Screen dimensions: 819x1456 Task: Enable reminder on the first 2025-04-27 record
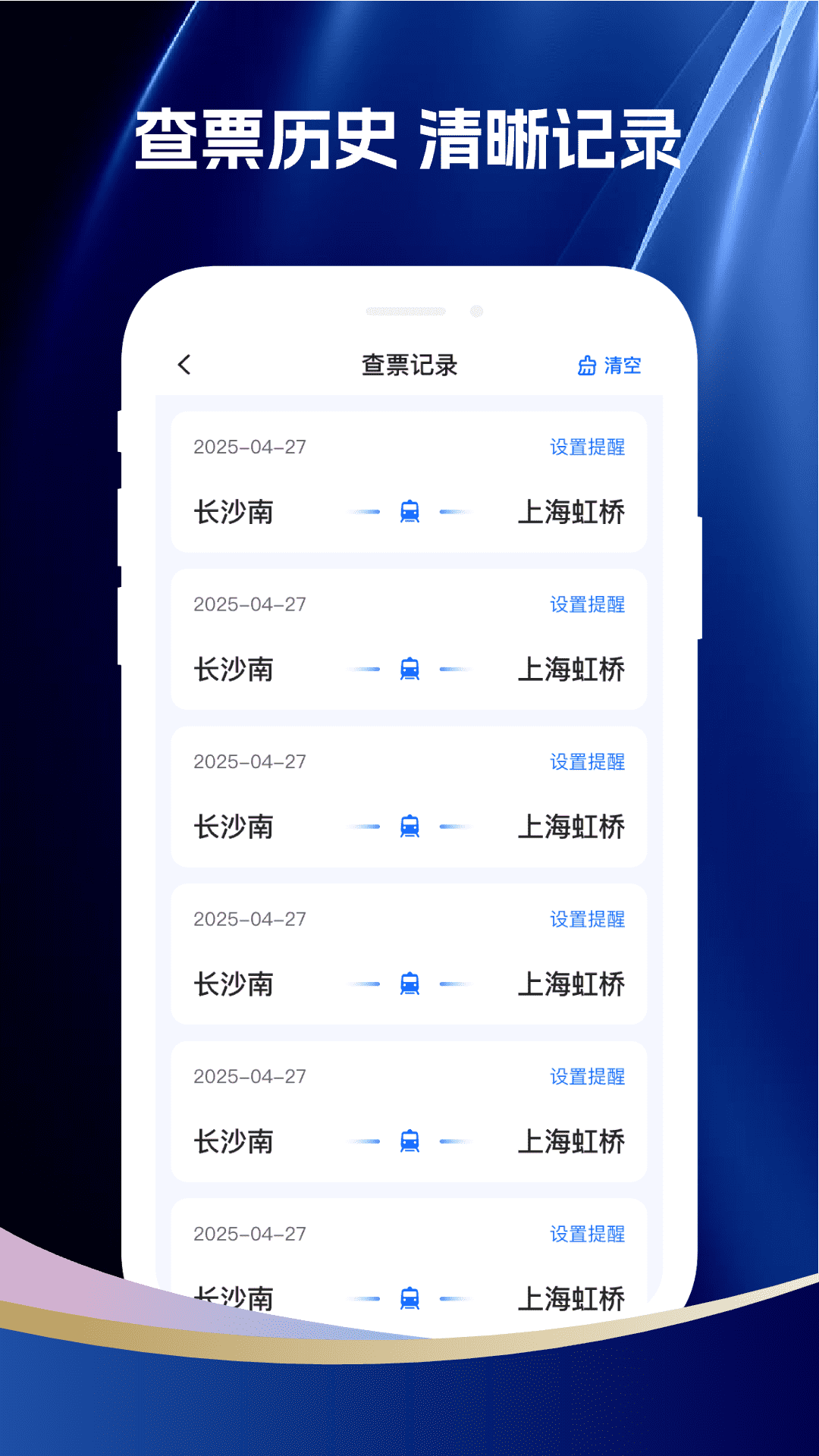tap(588, 447)
